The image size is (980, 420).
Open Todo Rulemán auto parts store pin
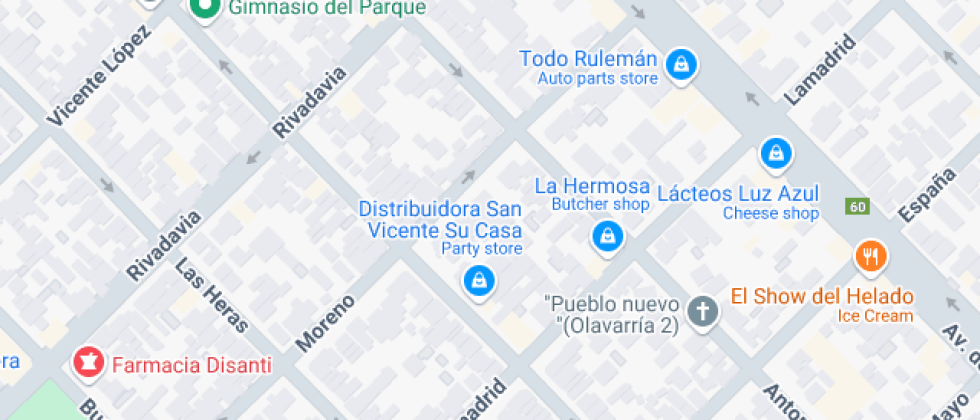click(681, 65)
